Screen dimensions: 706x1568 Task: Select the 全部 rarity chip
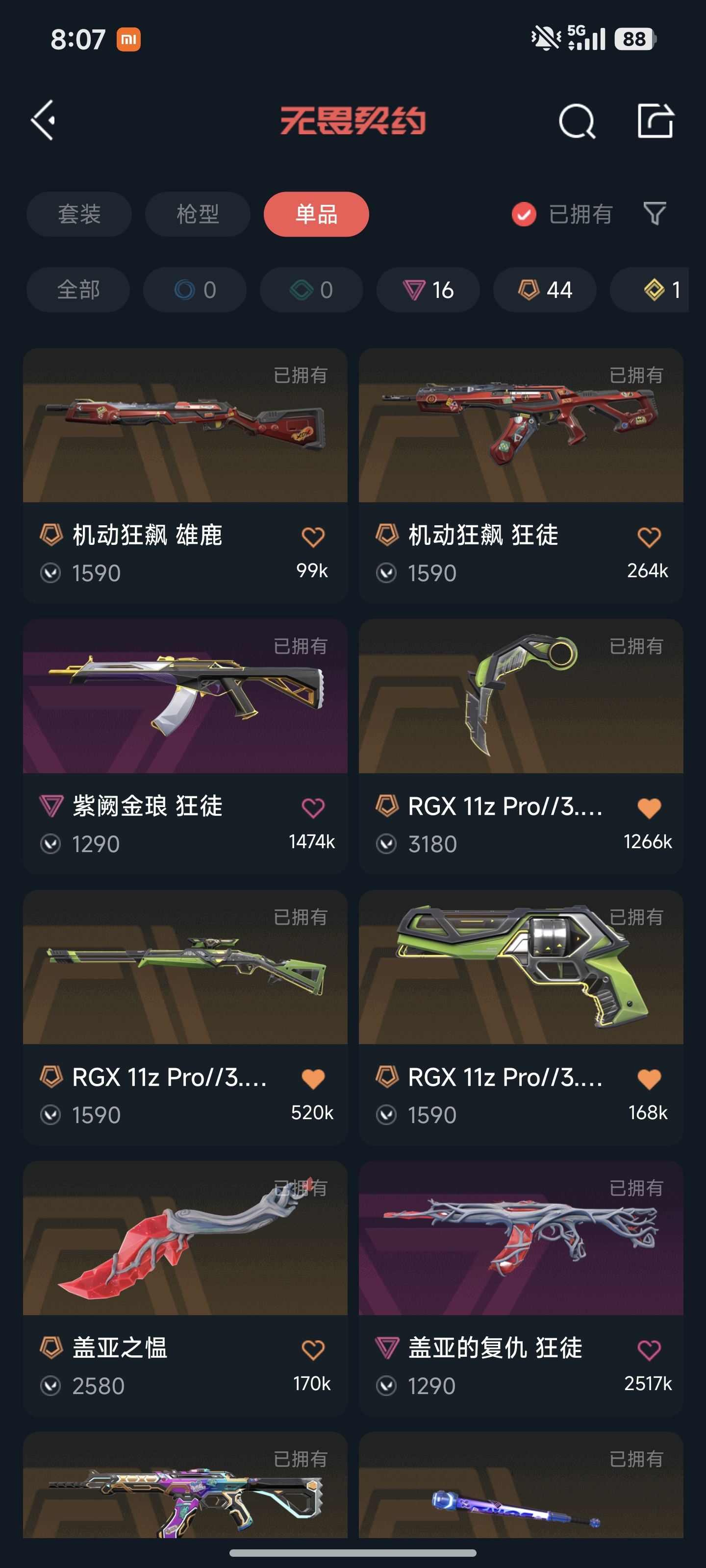tap(78, 290)
